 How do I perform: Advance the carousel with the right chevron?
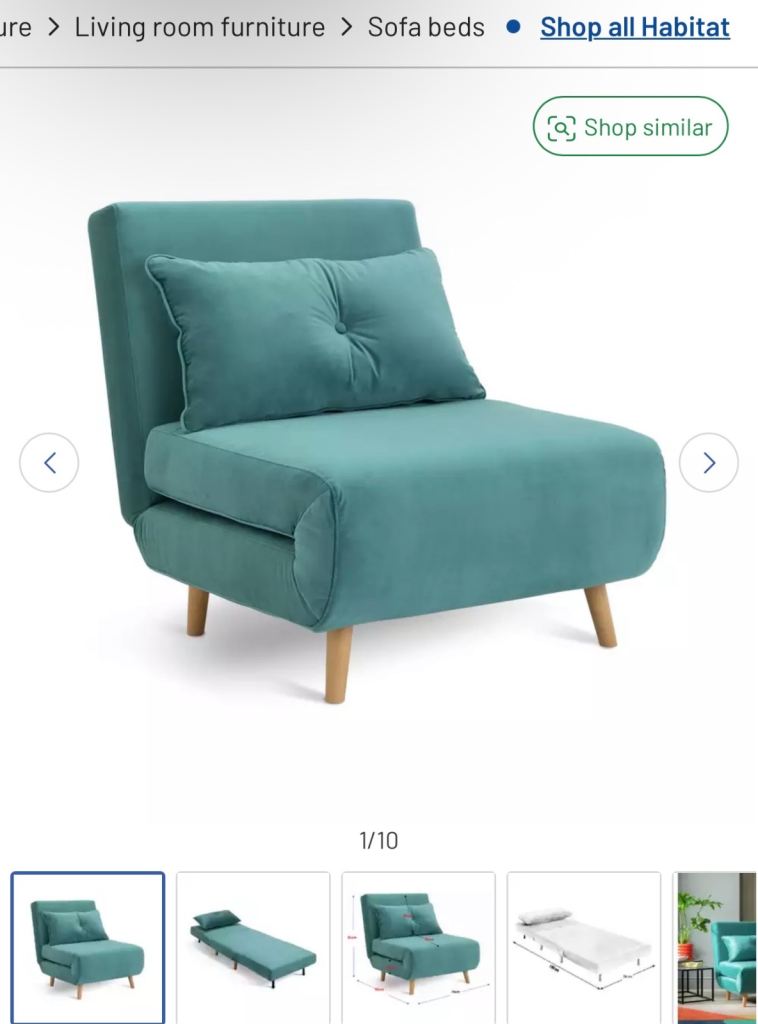[x=709, y=462]
